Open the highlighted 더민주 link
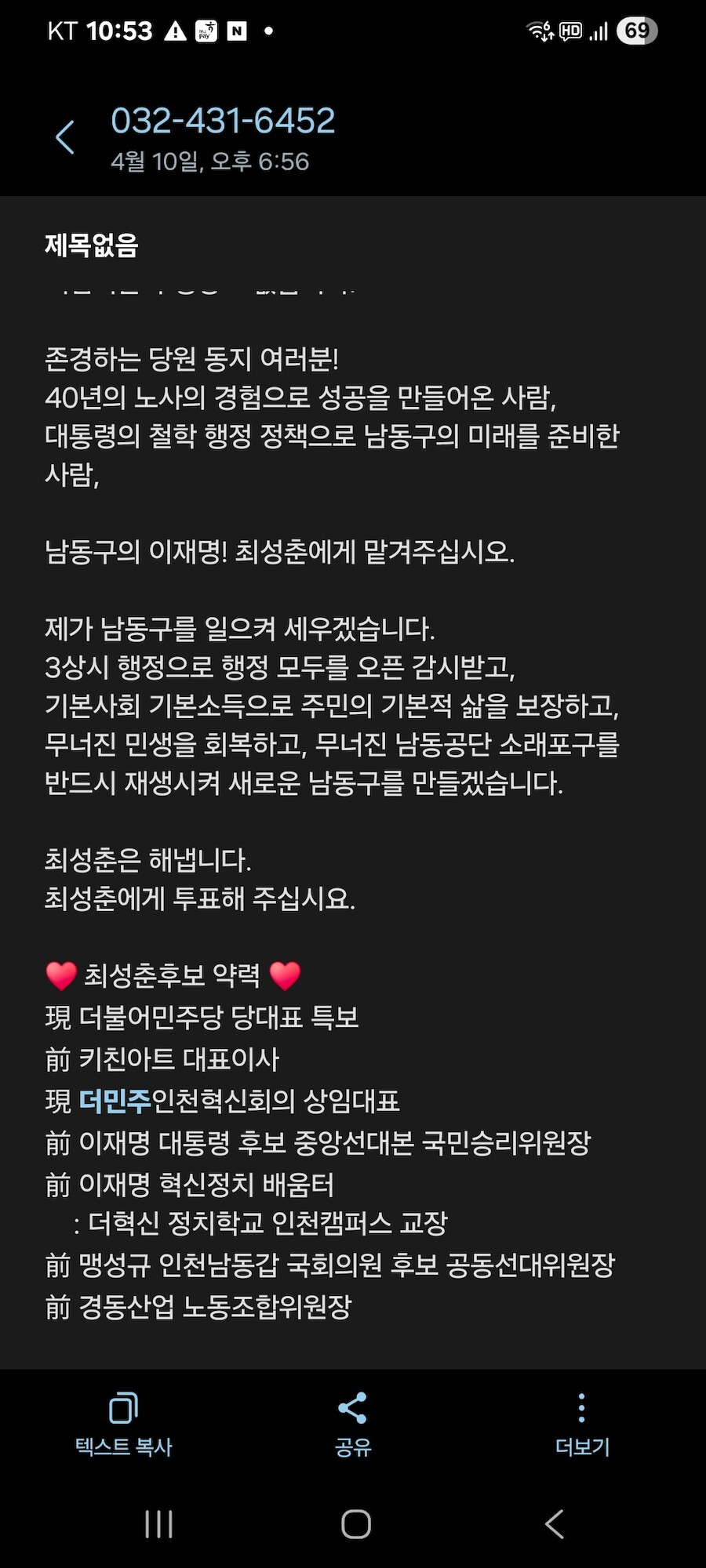This screenshot has height=1568, width=706. tap(115, 1102)
